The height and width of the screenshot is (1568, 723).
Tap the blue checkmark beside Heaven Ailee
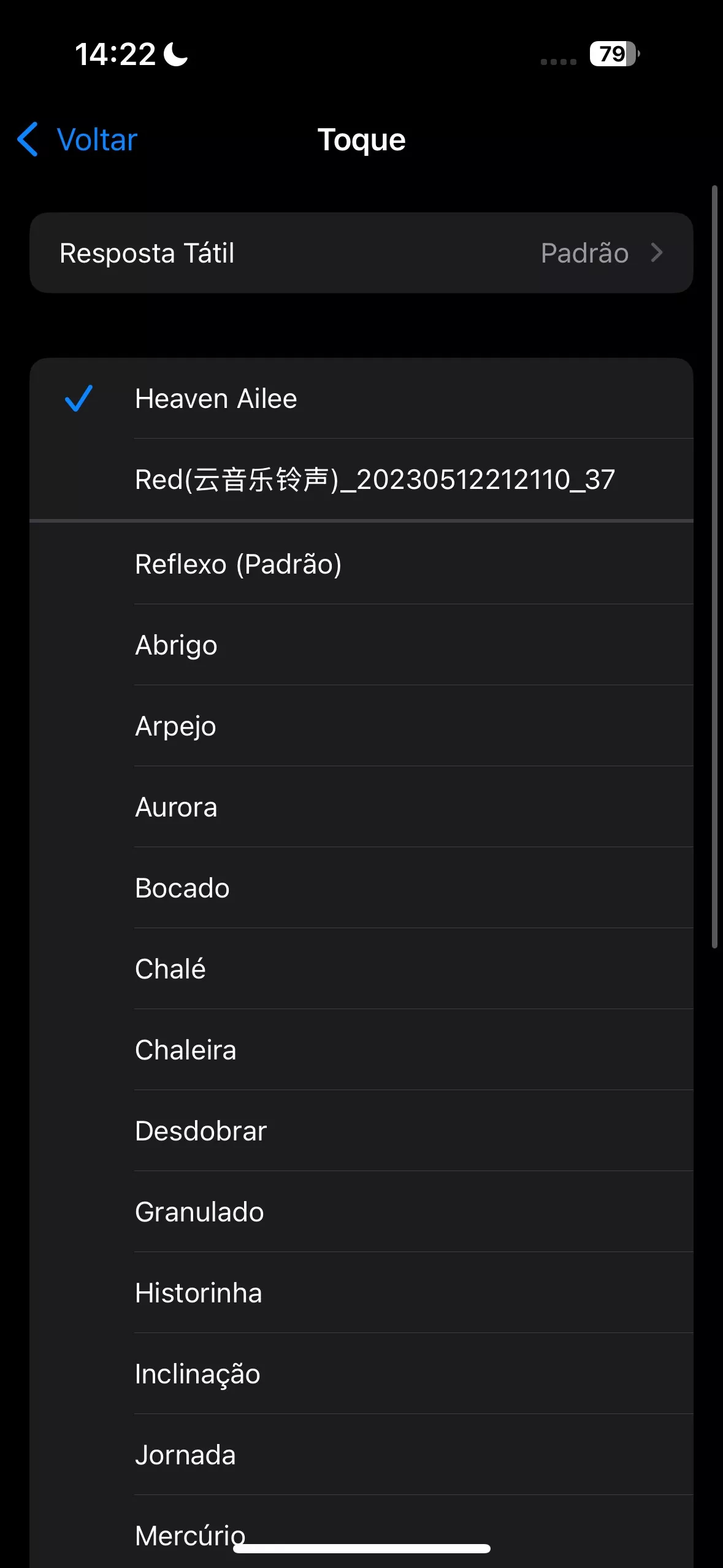tap(78, 399)
